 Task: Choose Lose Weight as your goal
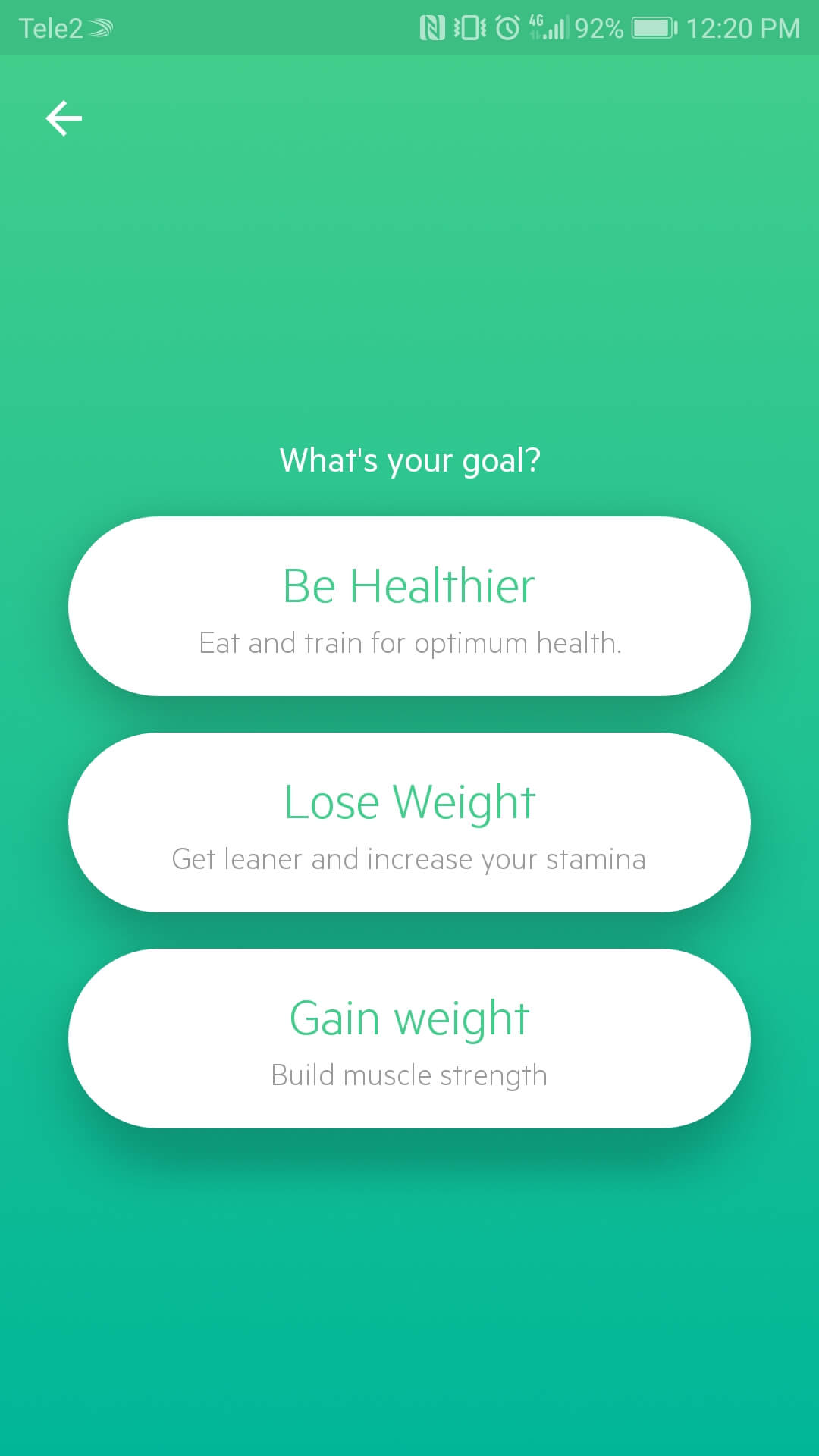click(x=409, y=822)
